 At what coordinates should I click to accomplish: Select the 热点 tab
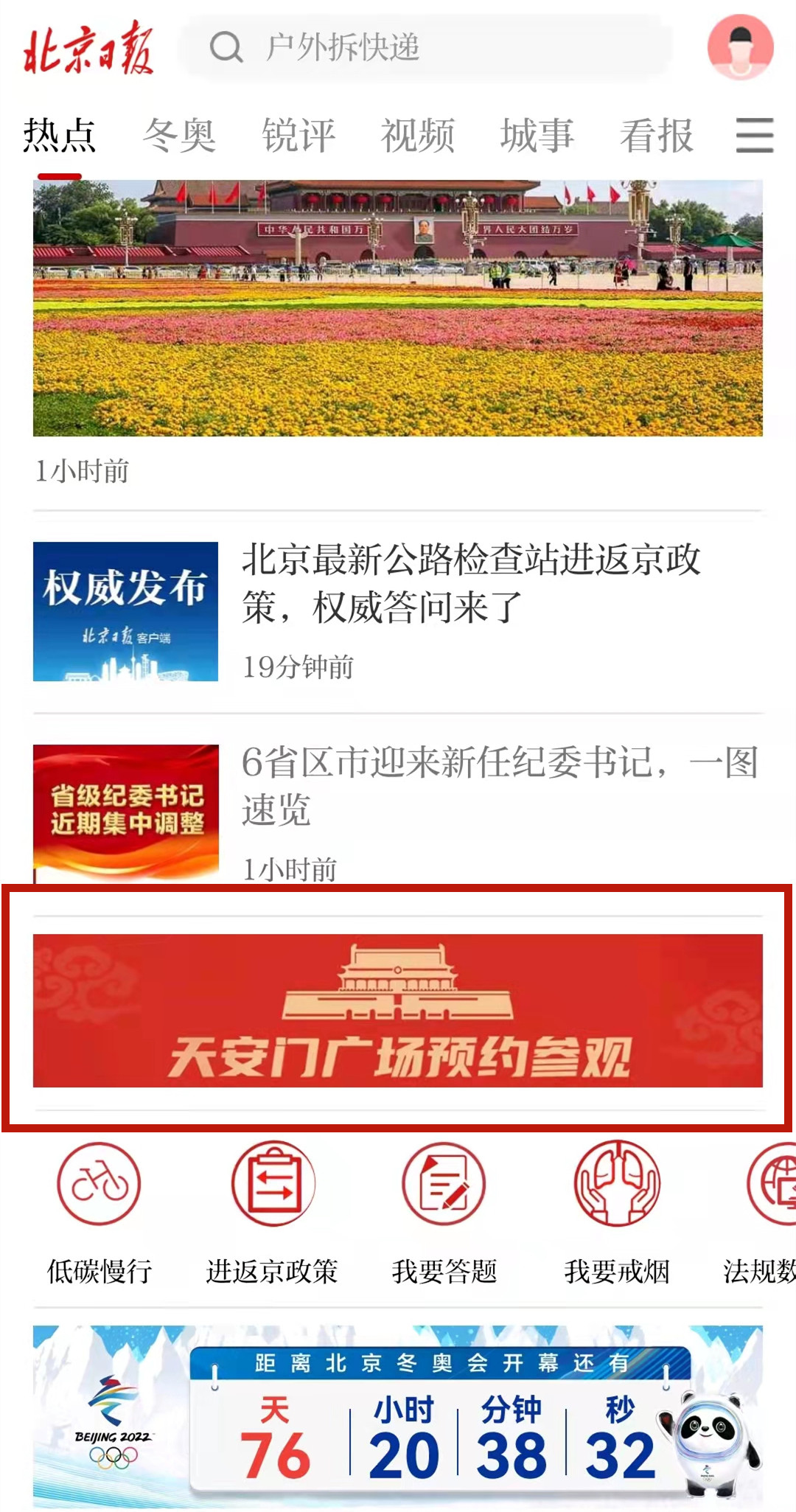coord(60,136)
